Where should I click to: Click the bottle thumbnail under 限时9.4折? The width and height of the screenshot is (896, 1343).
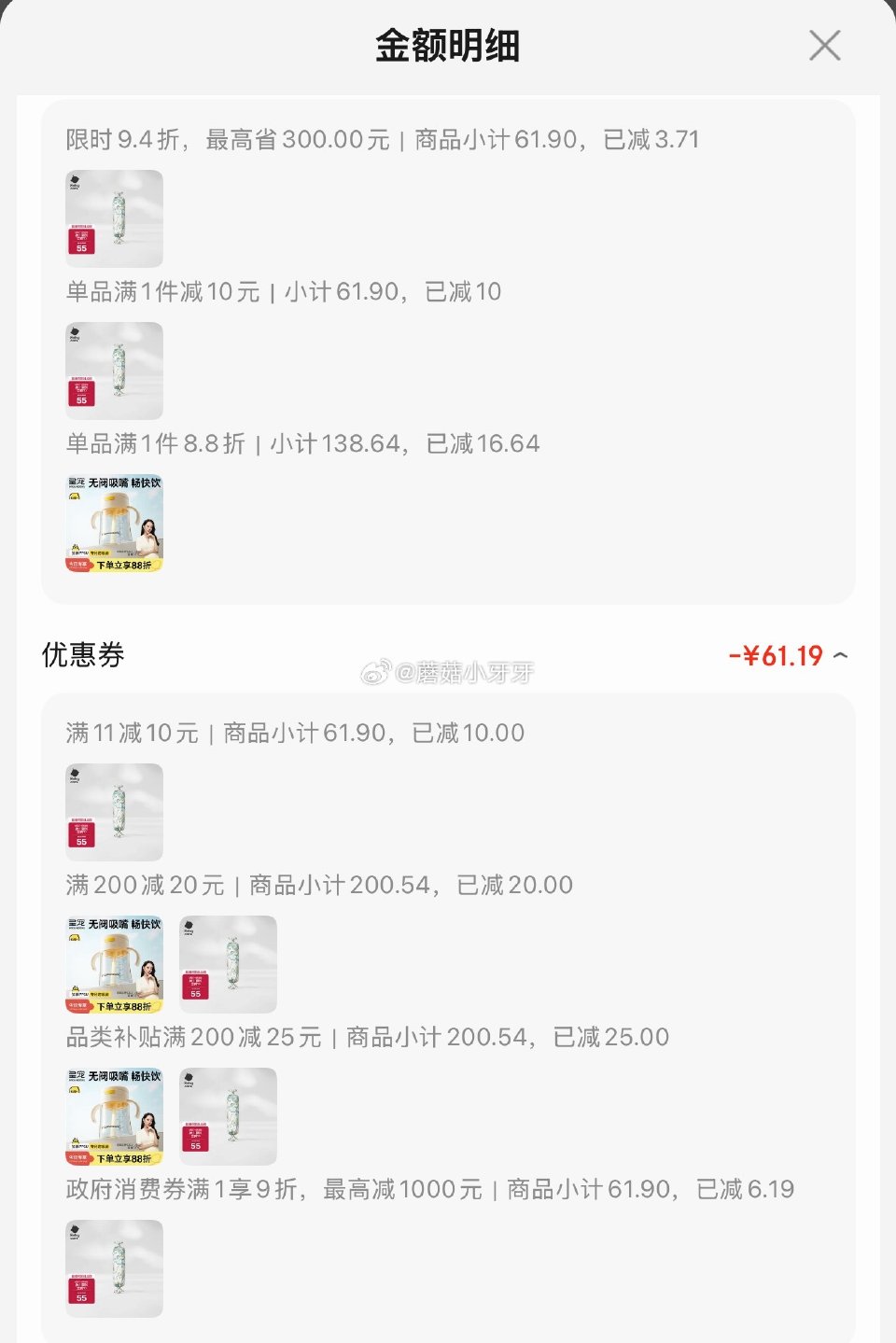[114, 217]
